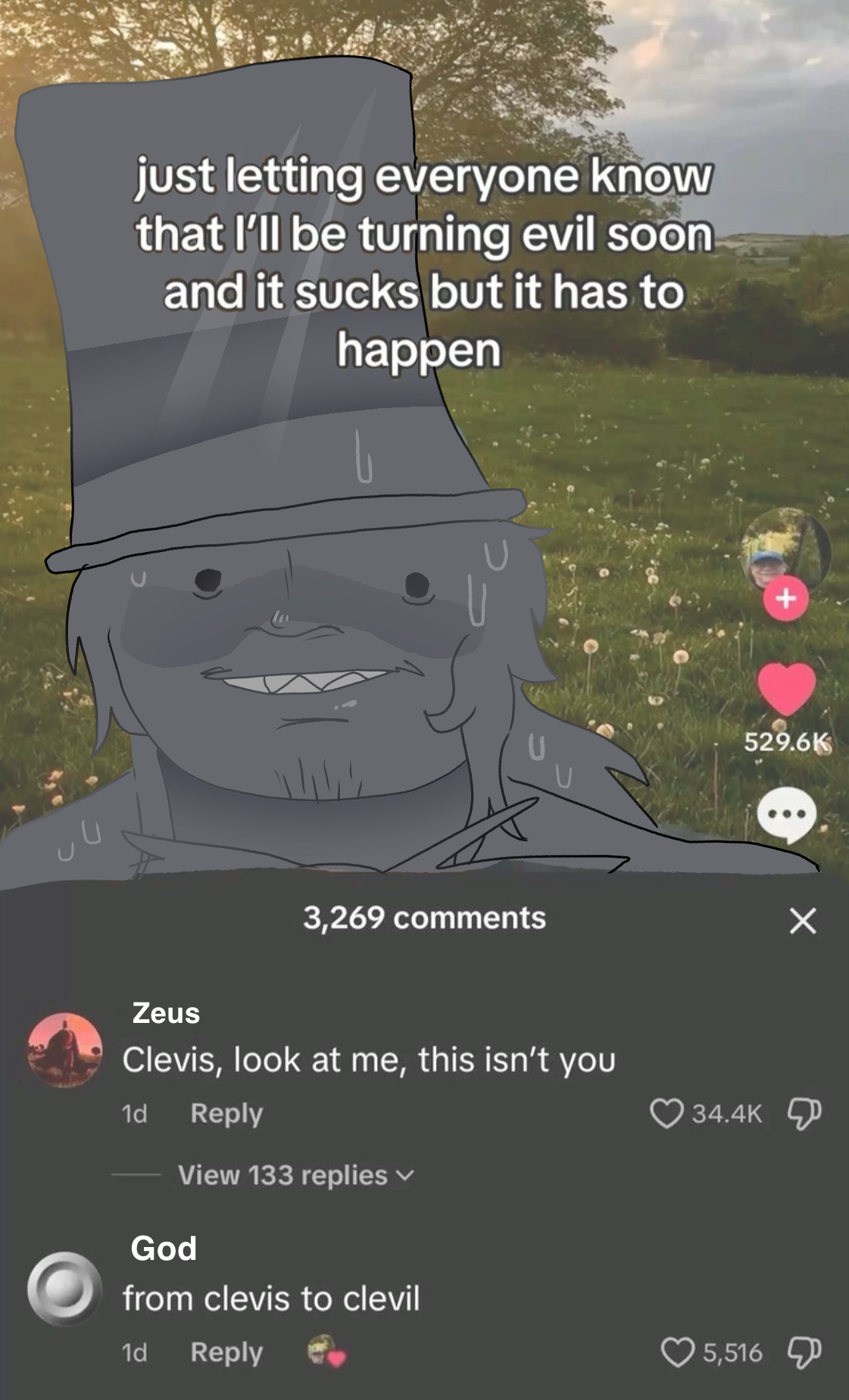Open the comments speech bubble icon
Image resolution: width=849 pixels, height=1400 pixels.
click(x=787, y=815)
